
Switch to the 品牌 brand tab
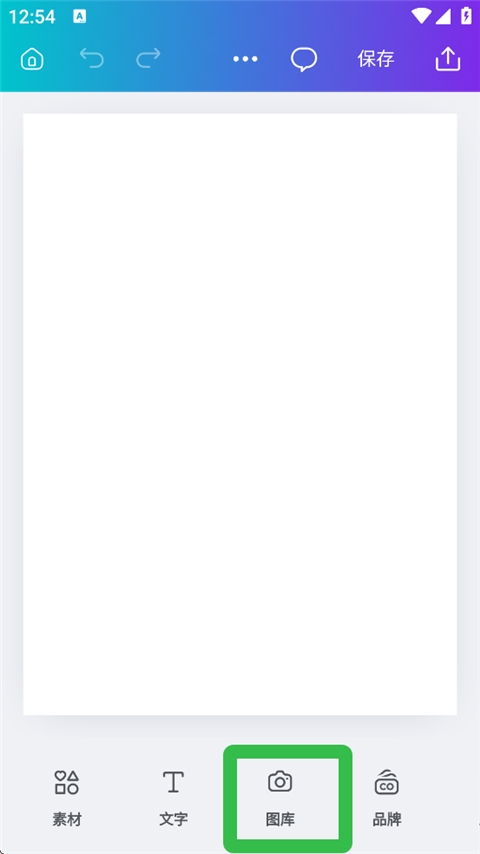(x=387, y=798)
